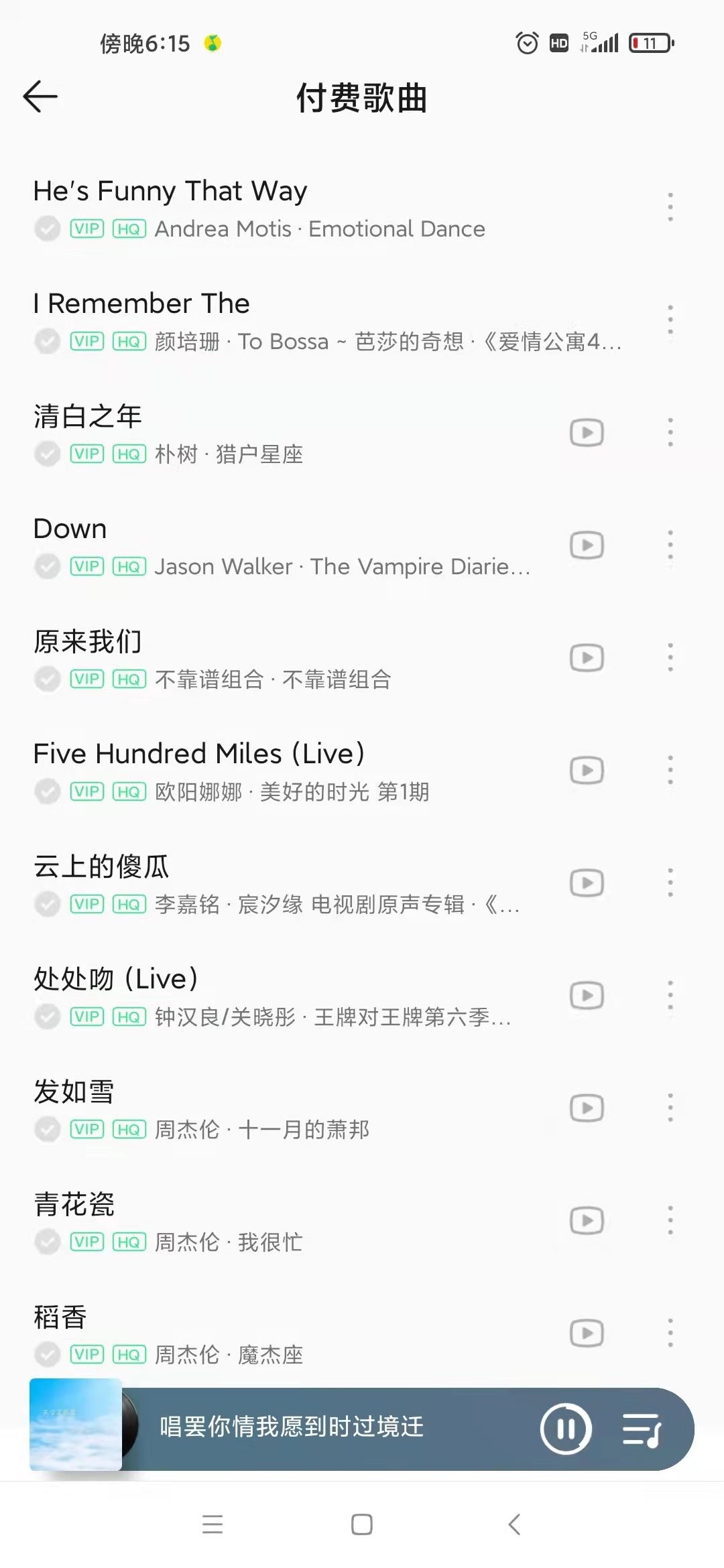Open recent apps from navigation bar

213,1524
